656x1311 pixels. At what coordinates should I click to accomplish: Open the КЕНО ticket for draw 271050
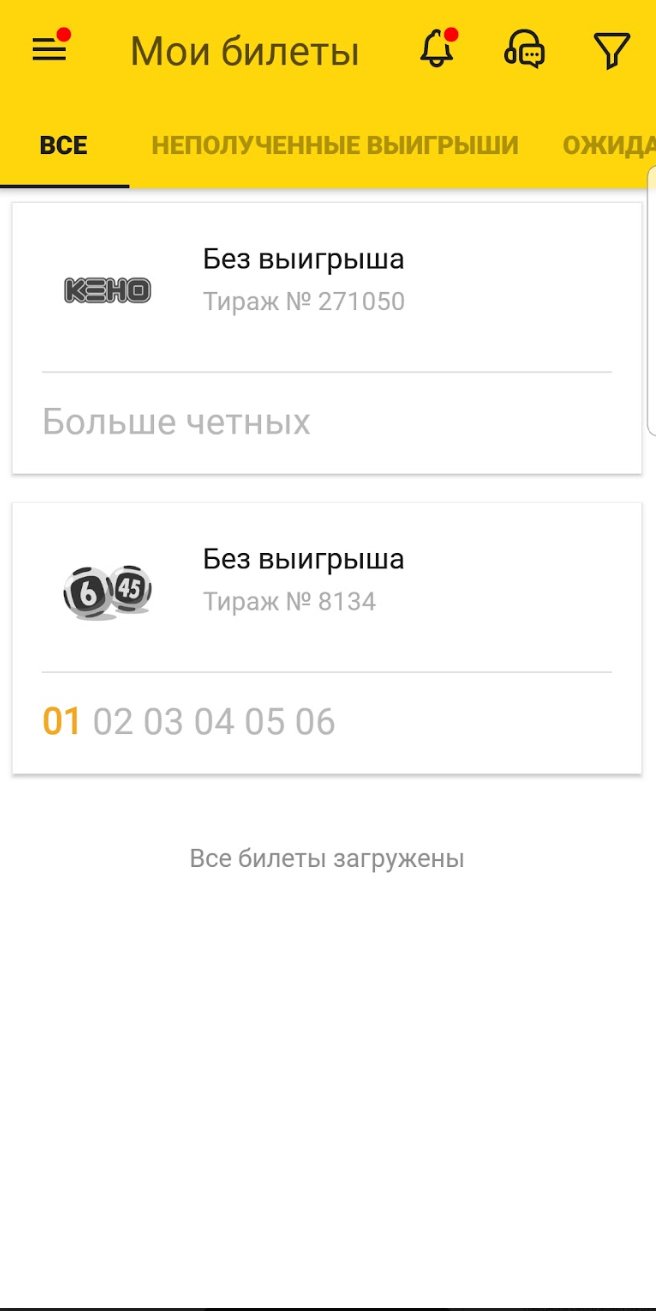(326, 338)
